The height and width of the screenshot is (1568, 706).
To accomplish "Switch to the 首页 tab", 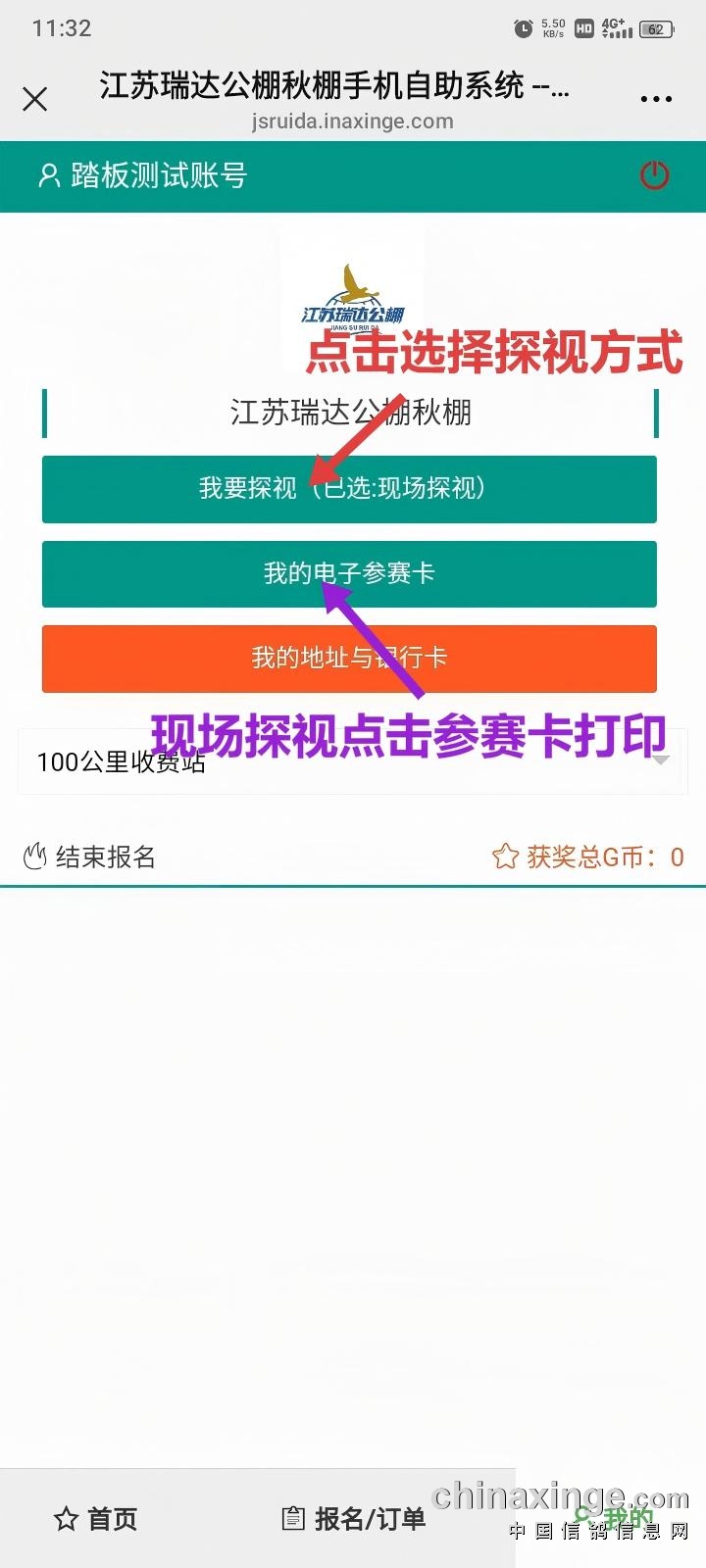I will click(96, 1519).
